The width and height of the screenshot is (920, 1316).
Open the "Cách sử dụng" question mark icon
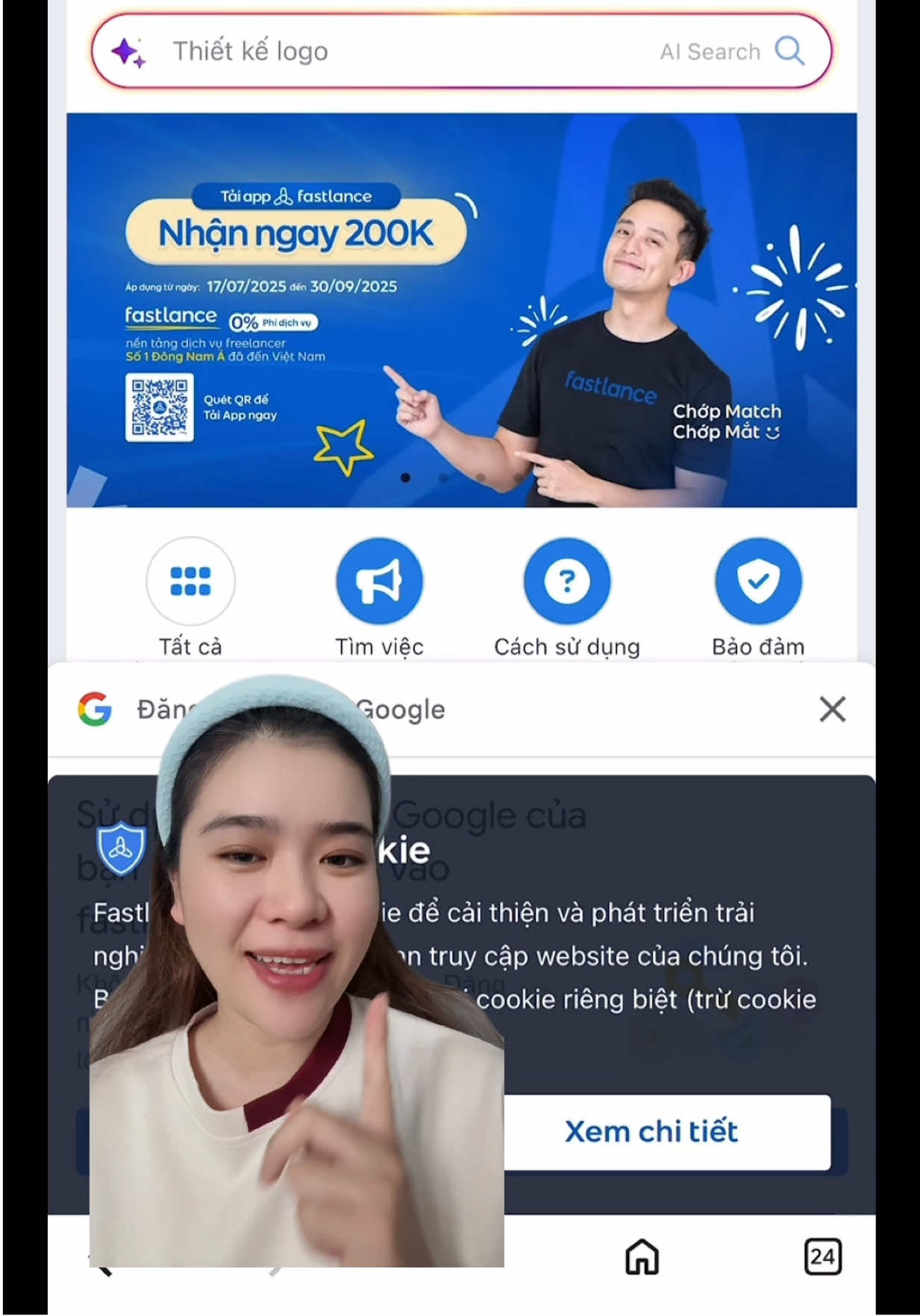(x=569, y=581)
